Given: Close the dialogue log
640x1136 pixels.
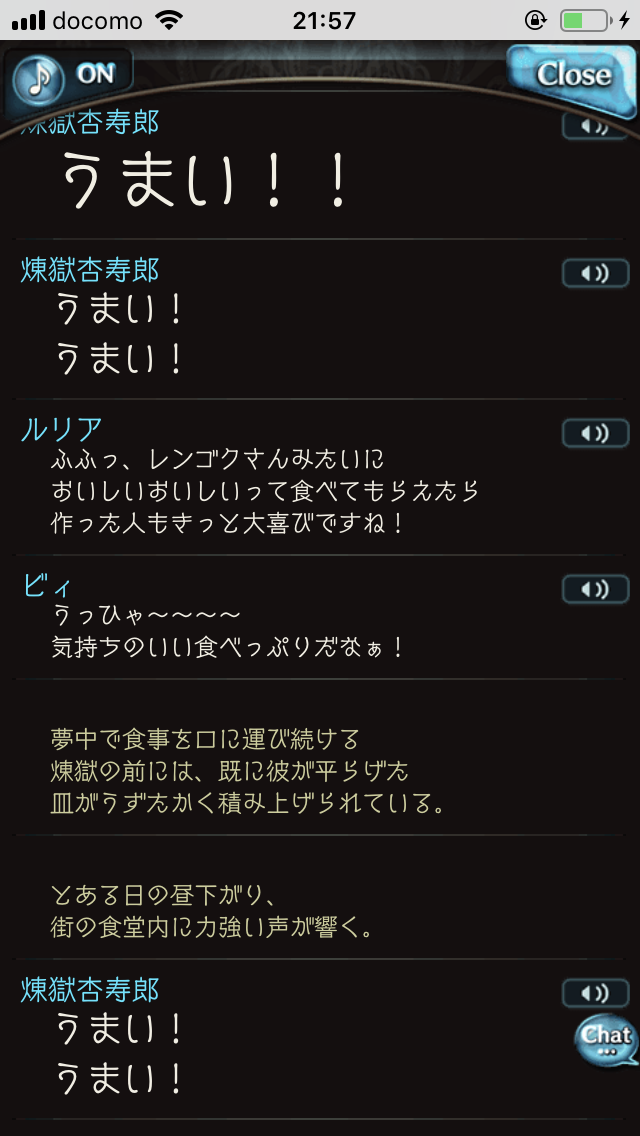Looking at the screenshot, I should (x=571, y=73).
